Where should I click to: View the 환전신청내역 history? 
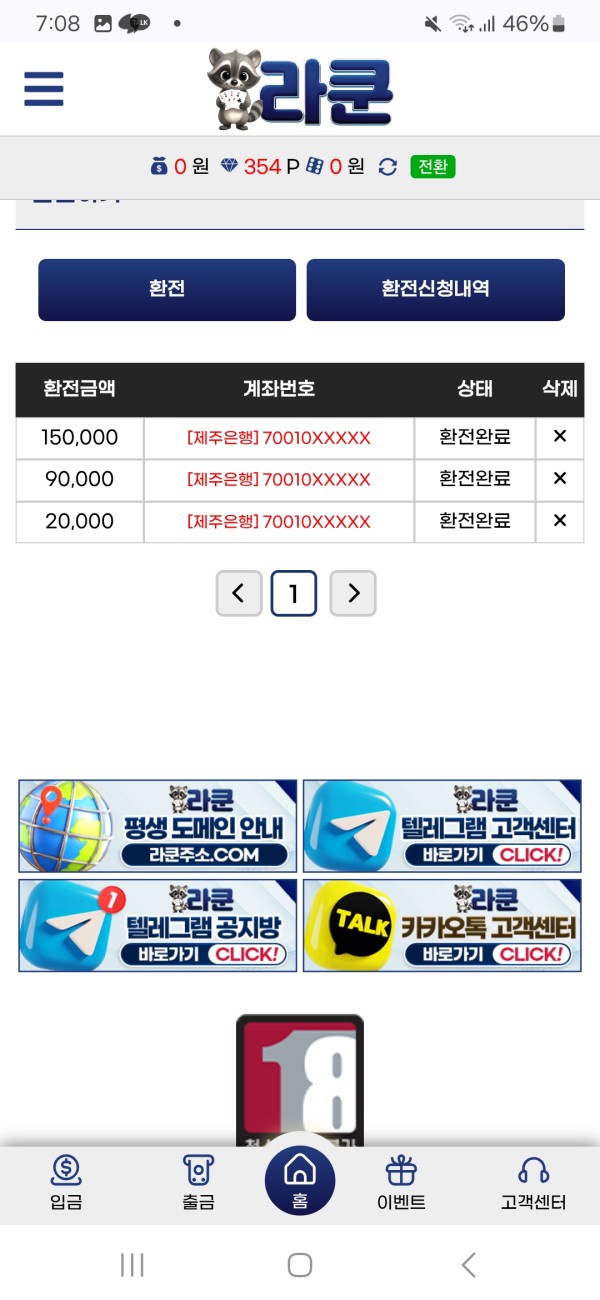[435, 290]
